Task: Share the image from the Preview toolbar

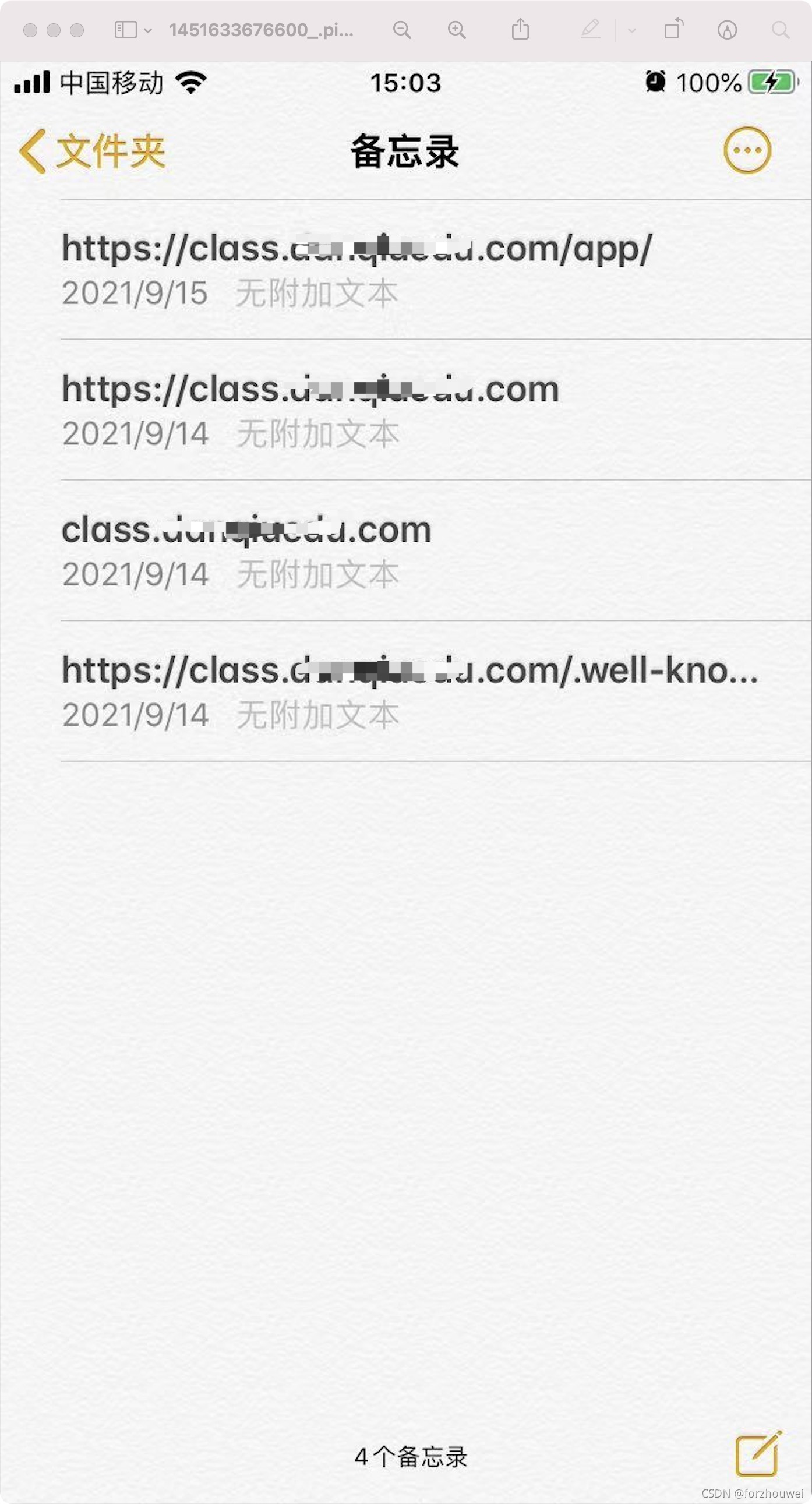Action: pos(520,29)
